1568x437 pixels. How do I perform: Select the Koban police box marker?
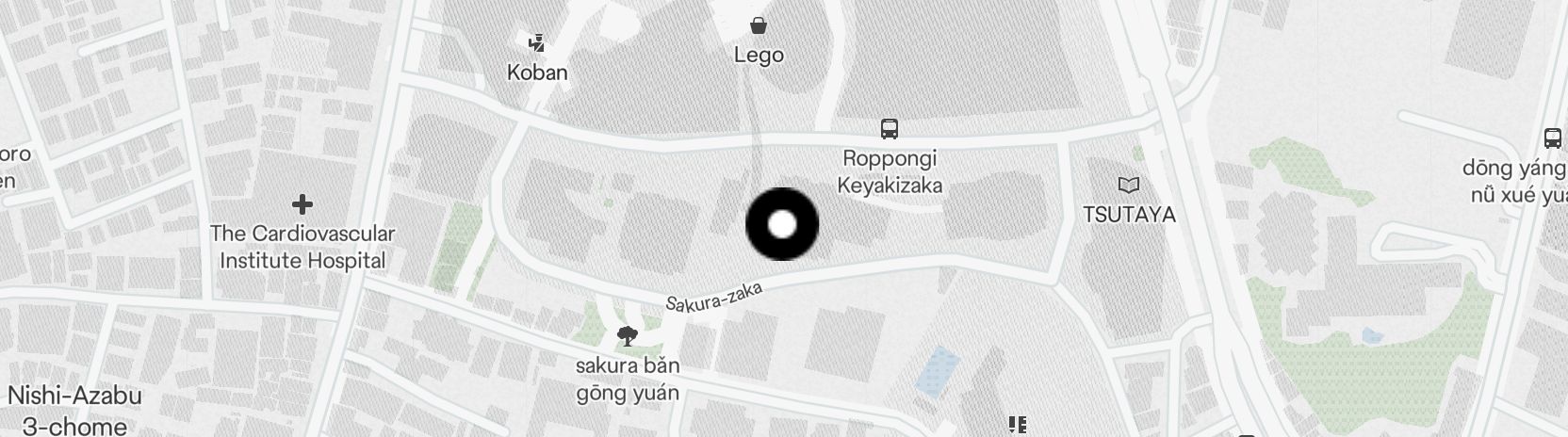pos(537,41)
